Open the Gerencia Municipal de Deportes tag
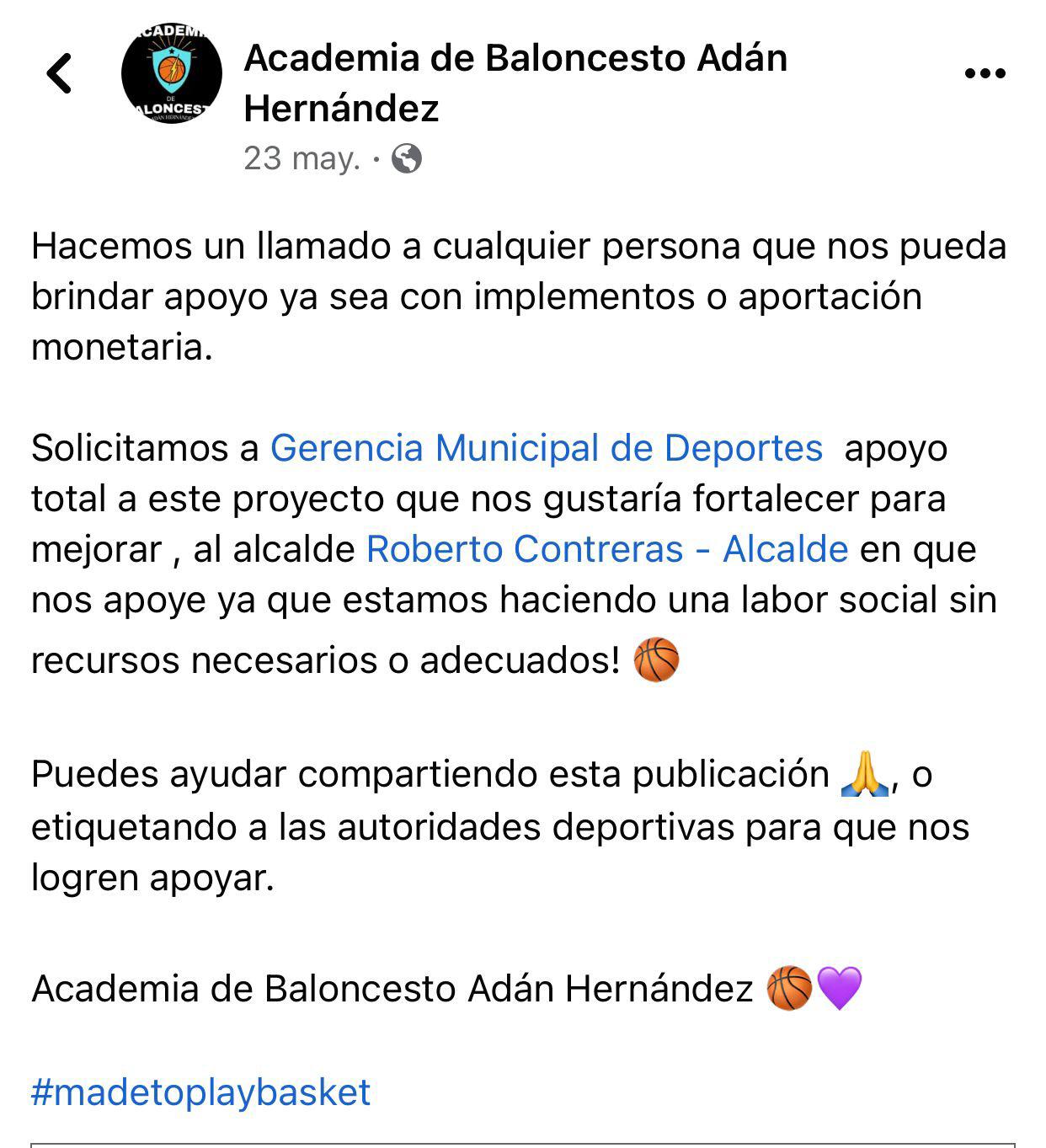Screen dimensions: 1046x1148 coord(546,448)
